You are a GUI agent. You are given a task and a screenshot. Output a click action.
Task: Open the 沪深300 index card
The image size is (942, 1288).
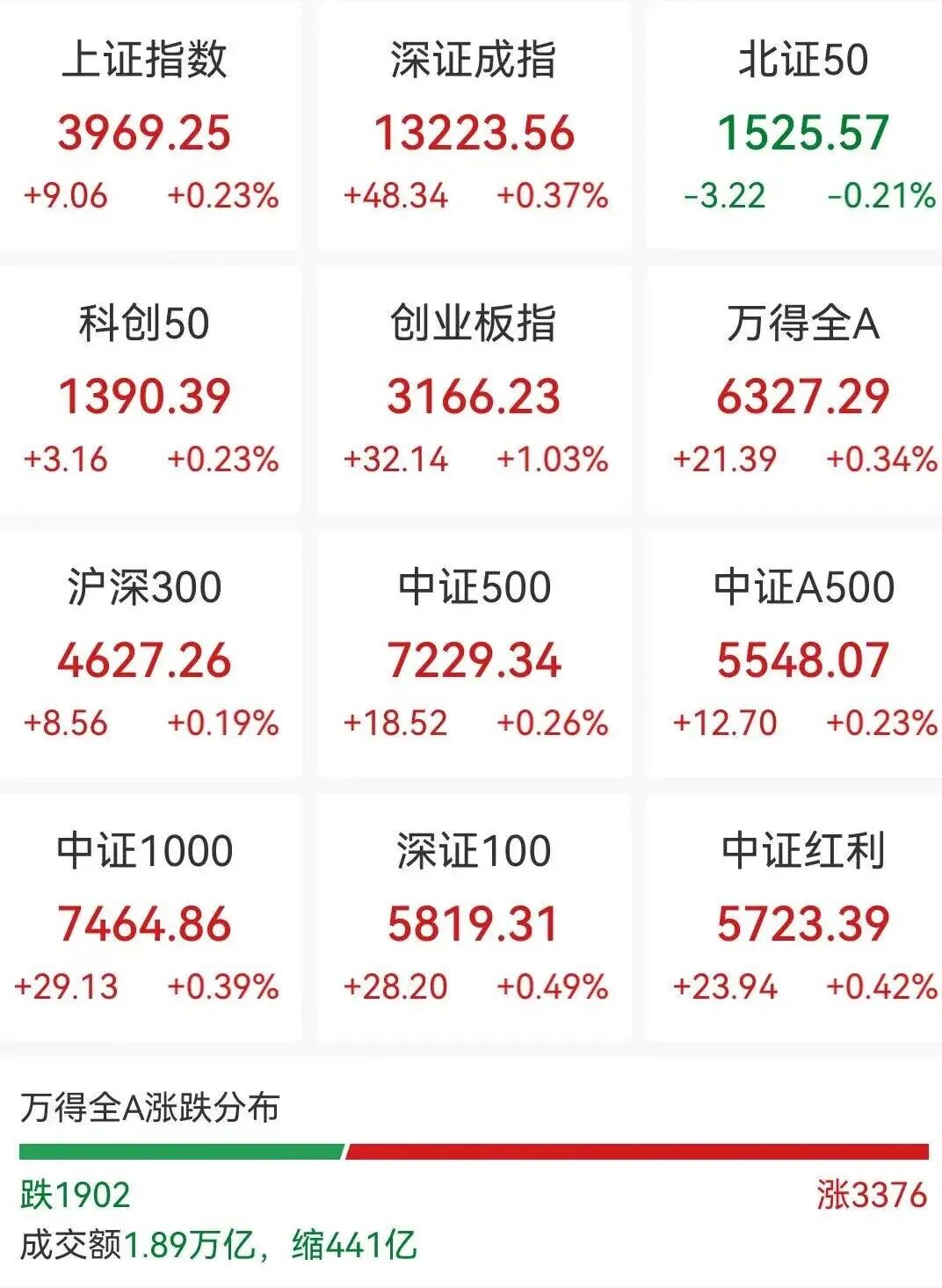145,655
